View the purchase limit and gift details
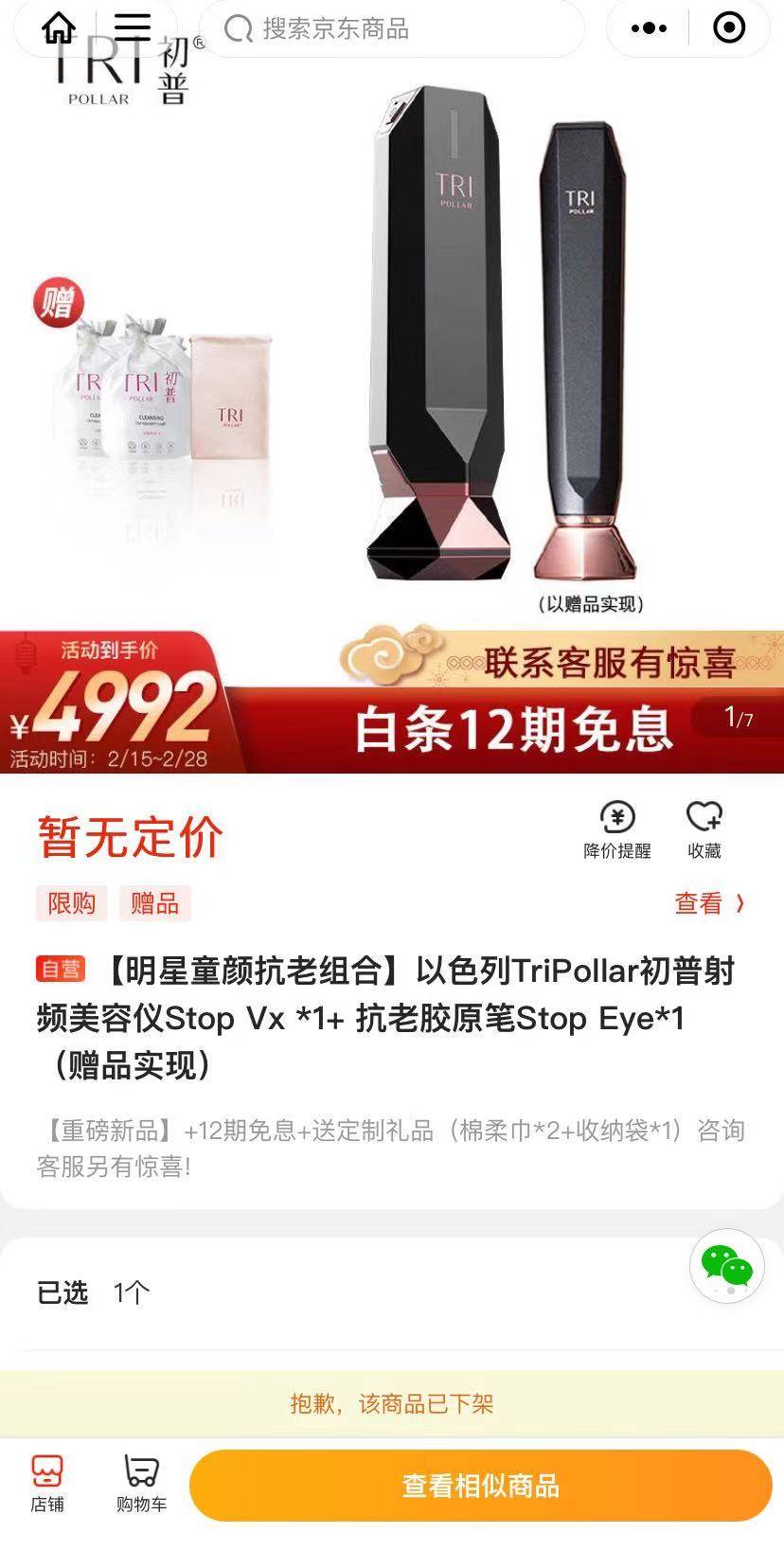This screenshot has height=1568, width=784. (x=708, y=903)
